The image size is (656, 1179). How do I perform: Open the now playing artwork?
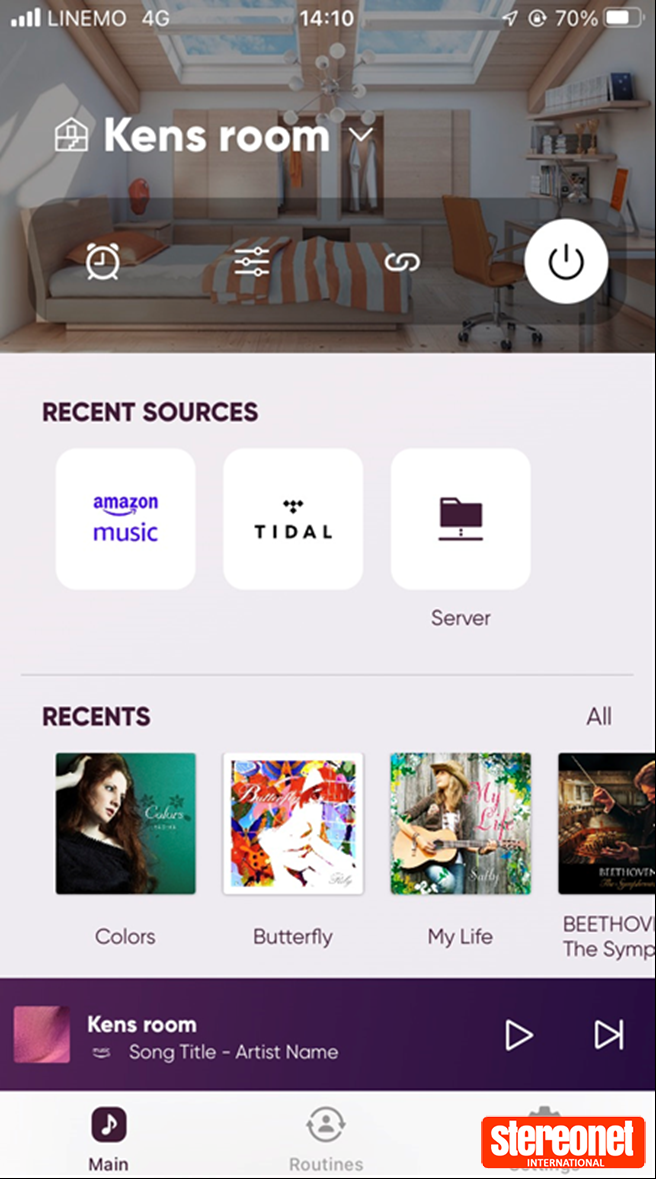(42, 1035)
